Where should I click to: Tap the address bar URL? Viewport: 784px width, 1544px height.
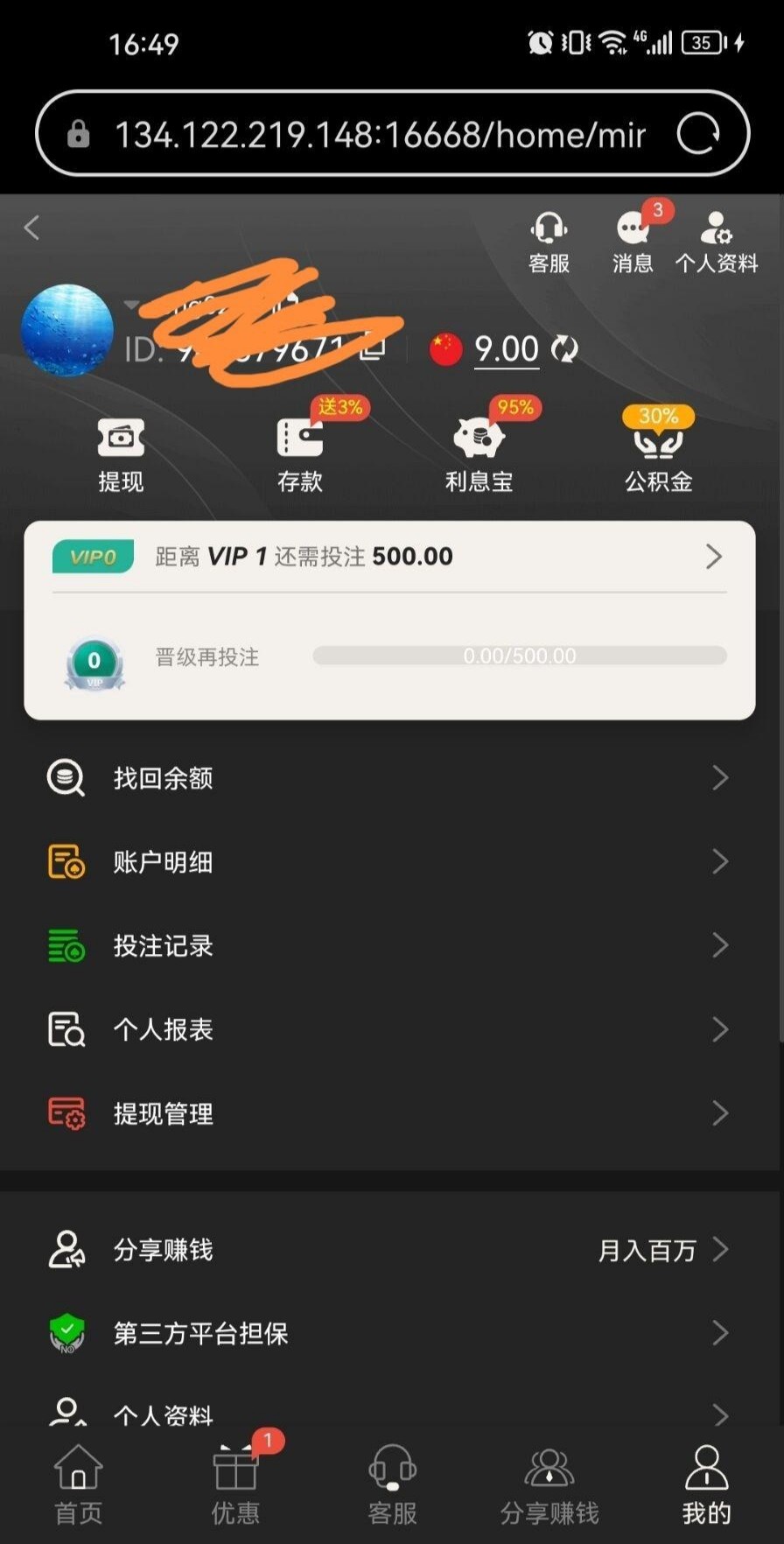click(380, 135)
